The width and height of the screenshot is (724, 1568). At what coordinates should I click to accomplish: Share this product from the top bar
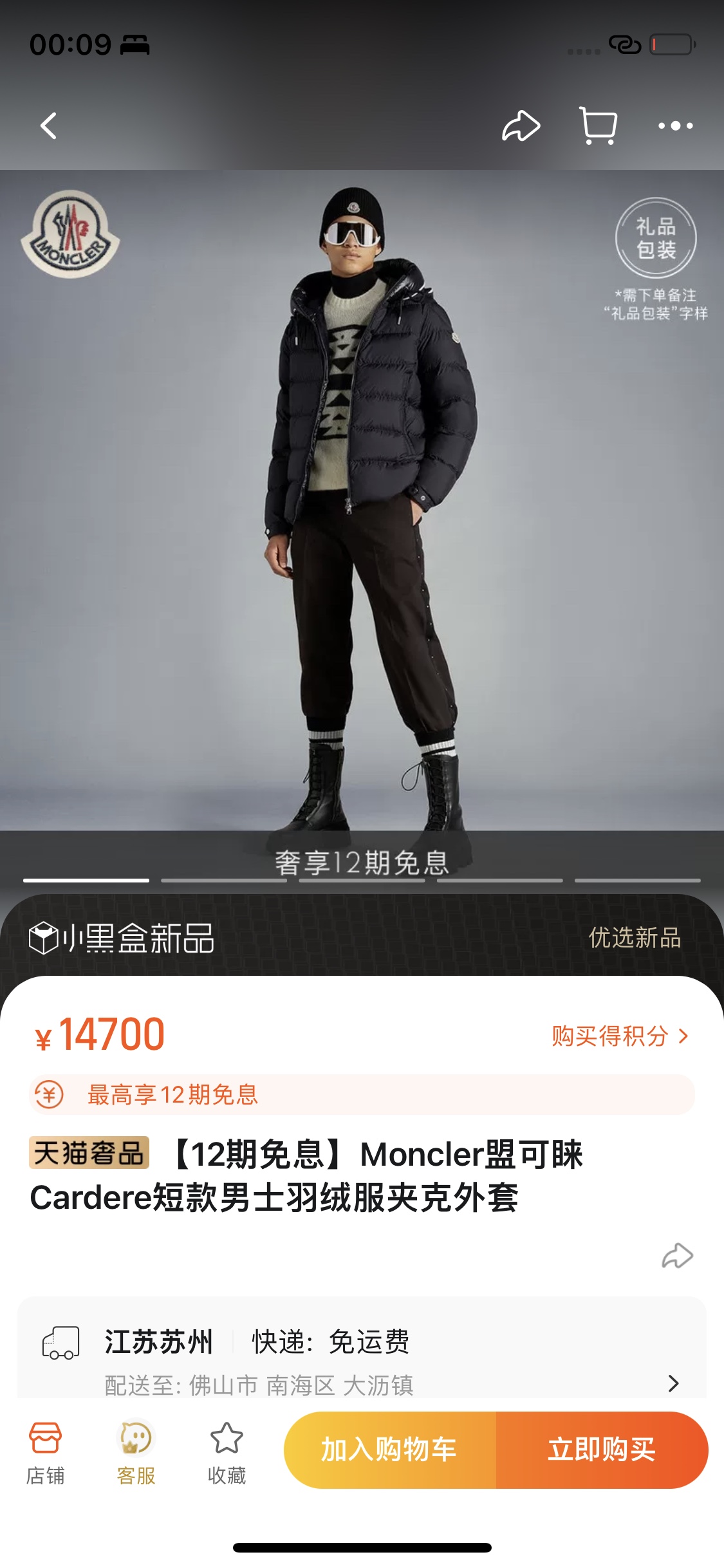click(521, 126)
